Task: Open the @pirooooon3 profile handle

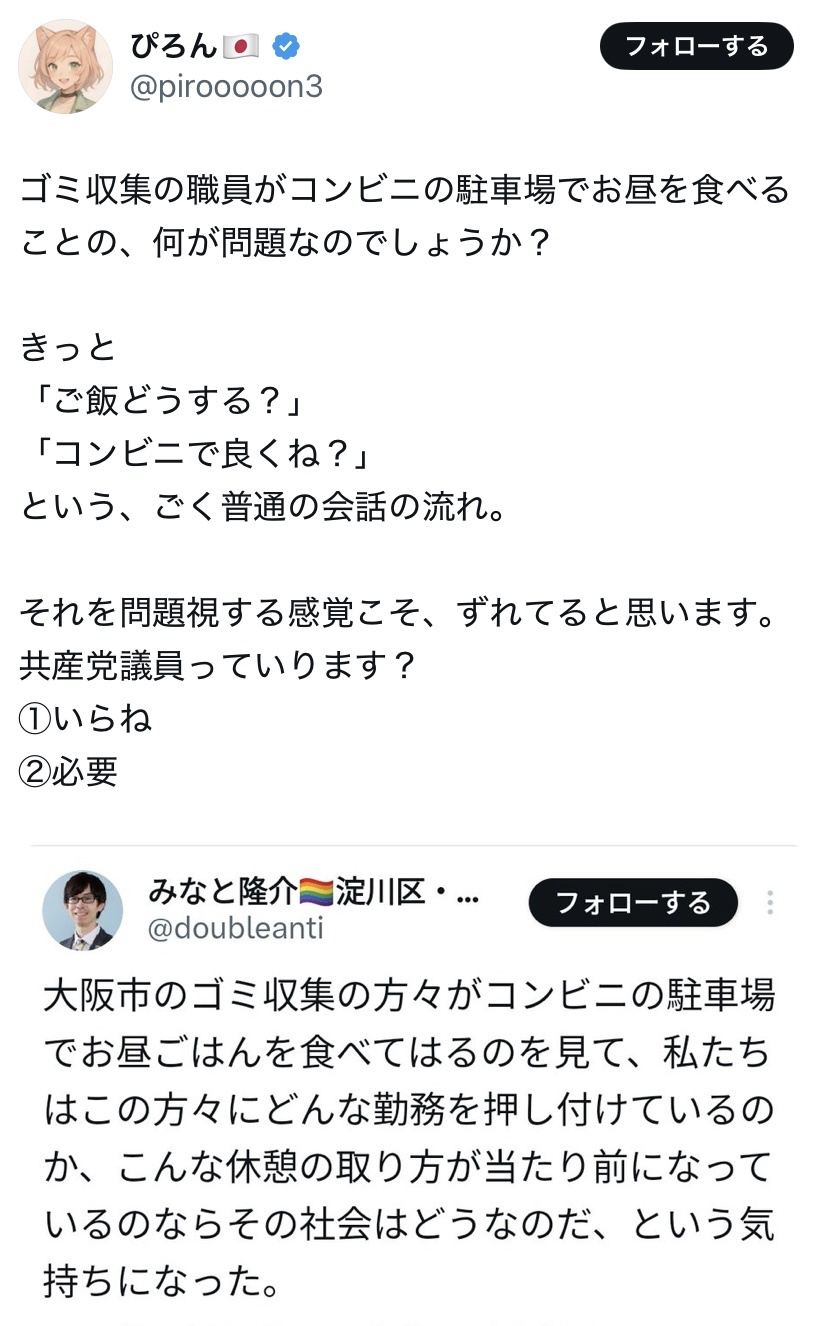Action: 226,87
